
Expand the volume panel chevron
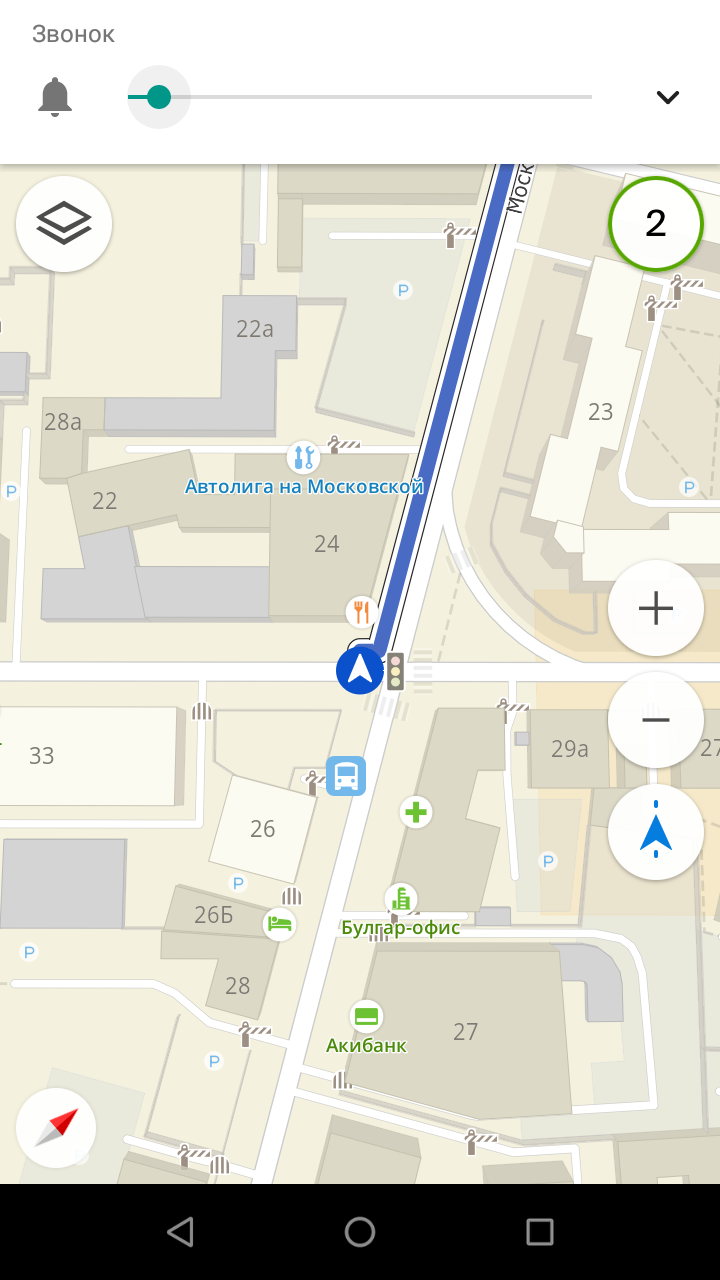pyautogui.click(x=667, y=97)
